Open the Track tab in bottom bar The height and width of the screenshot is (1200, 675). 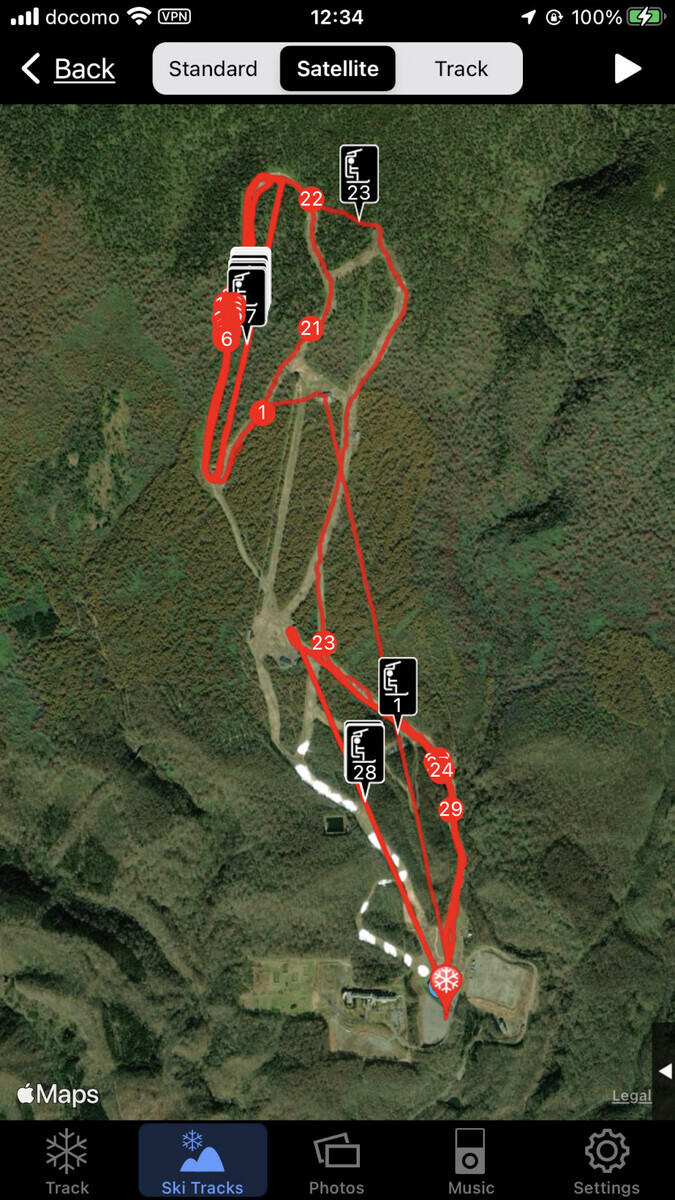pyautogui.click(x=67, y=1162)
